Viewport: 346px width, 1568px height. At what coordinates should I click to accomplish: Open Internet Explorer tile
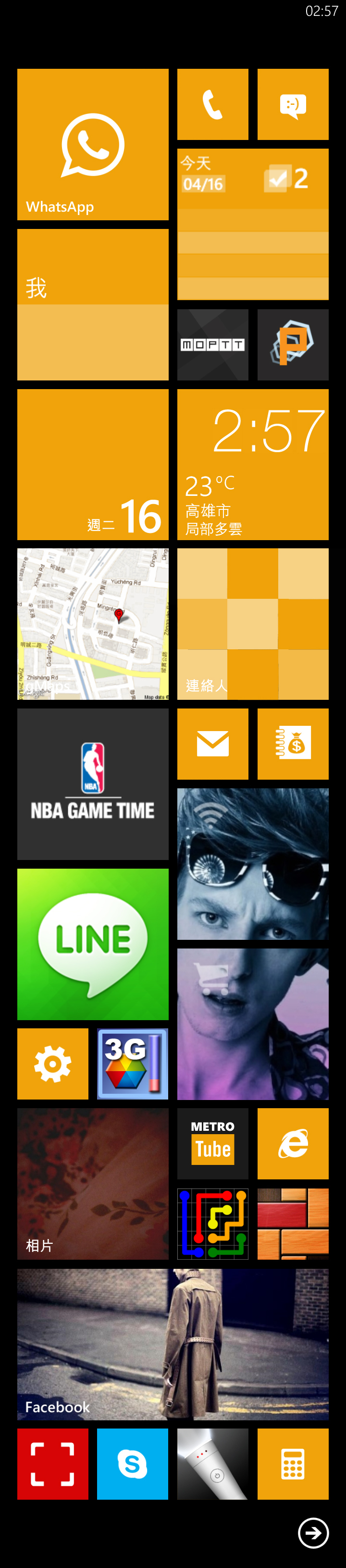pos(293,1144)
